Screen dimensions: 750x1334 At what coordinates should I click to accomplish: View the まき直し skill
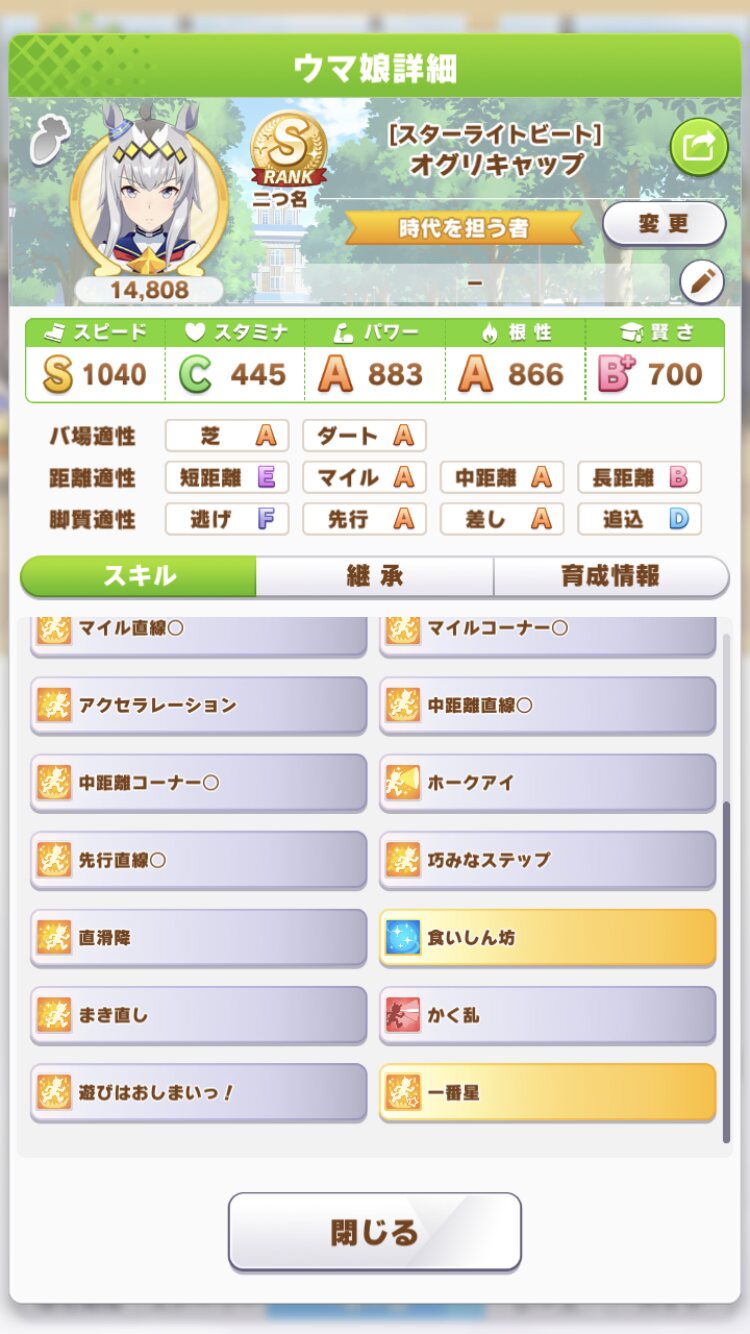[198, 1014]
